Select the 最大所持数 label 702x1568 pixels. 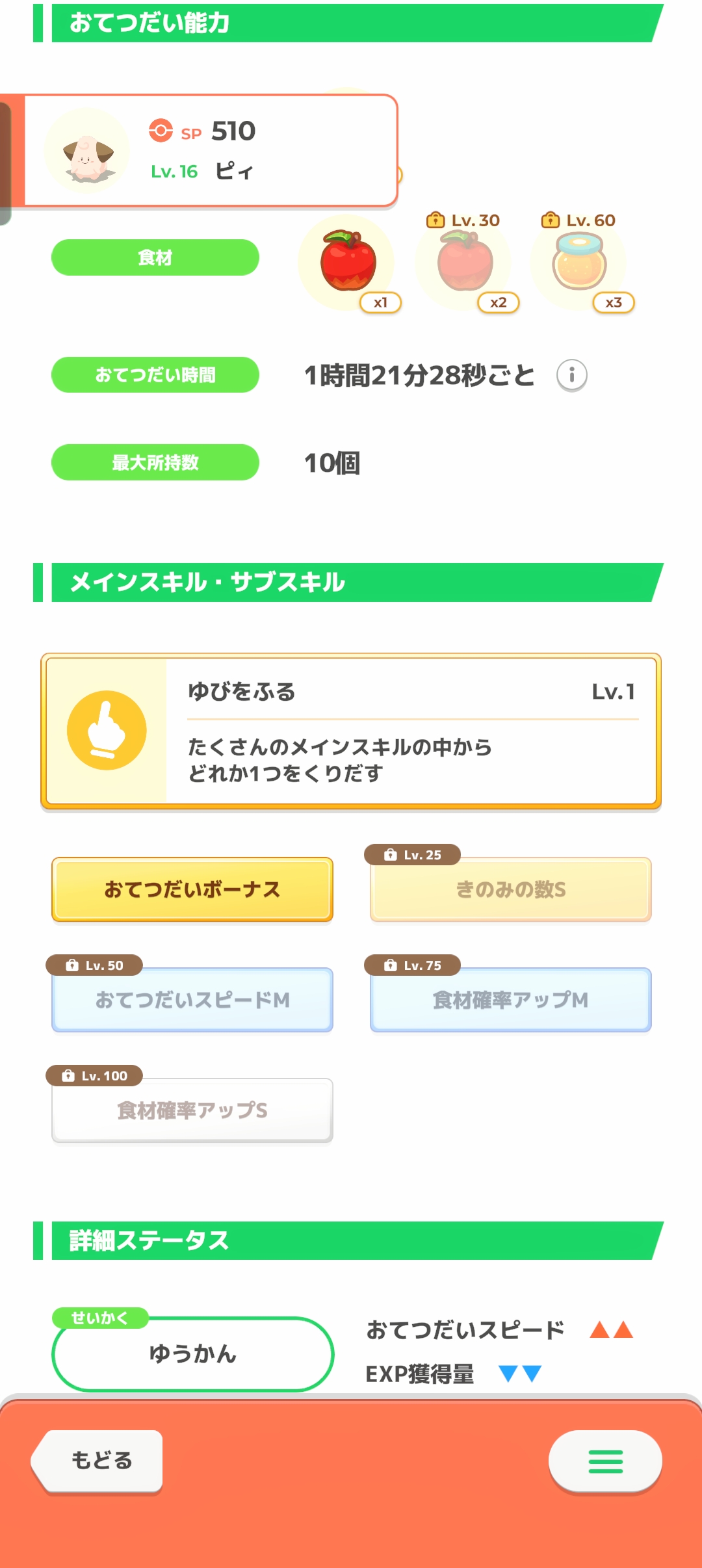[154, 462]
